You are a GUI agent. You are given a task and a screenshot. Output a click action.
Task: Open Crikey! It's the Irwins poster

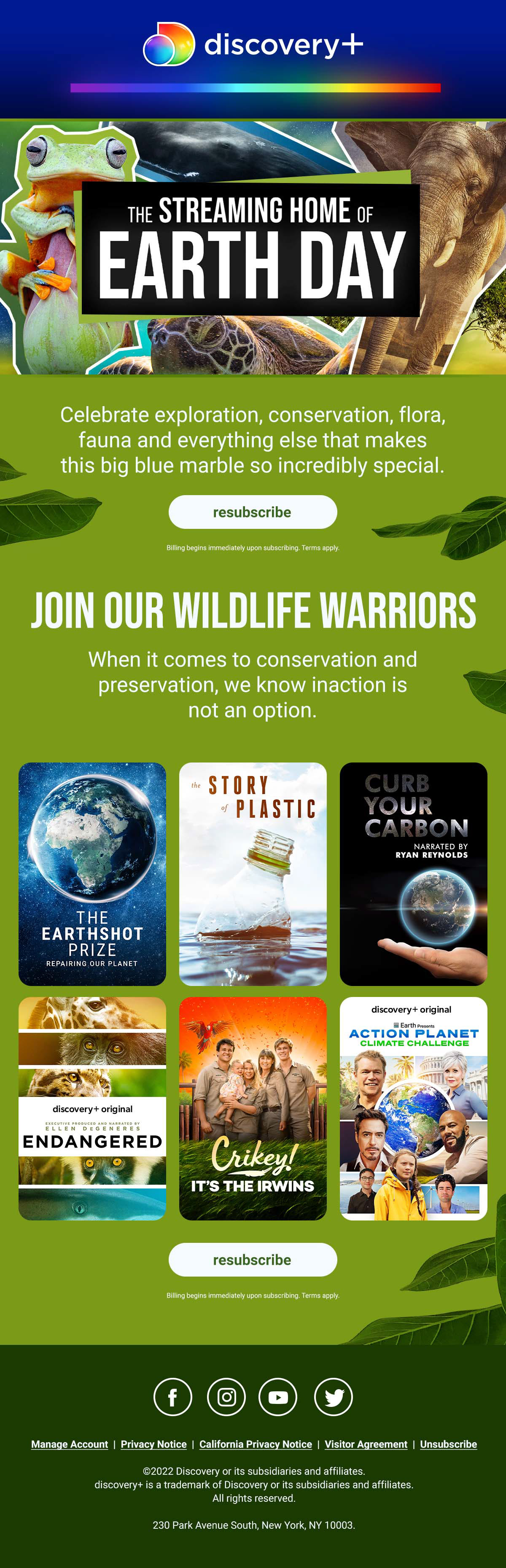tap(253, 1108)
